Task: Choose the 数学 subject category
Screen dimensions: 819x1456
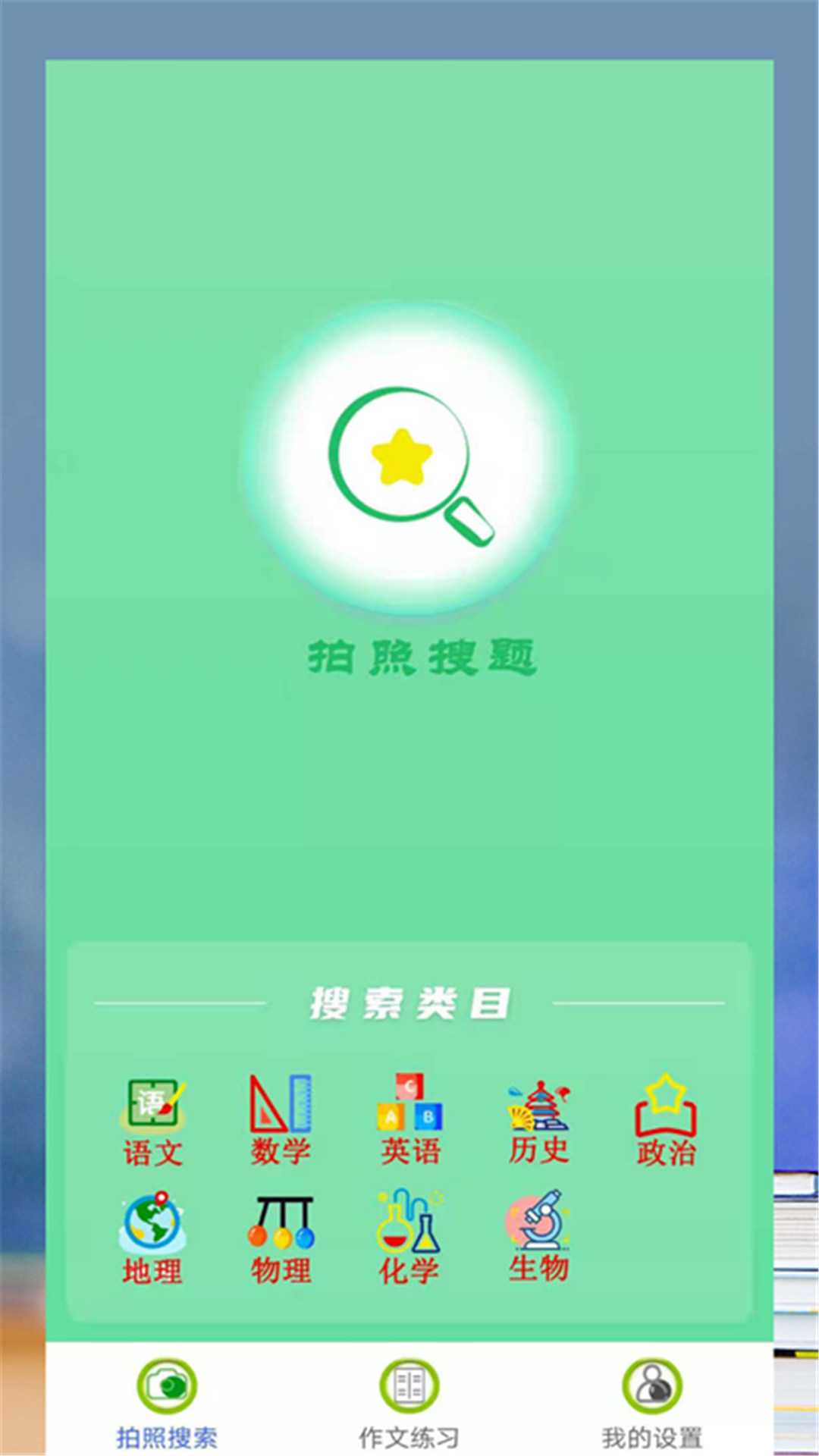Action: pos(281,1119)
